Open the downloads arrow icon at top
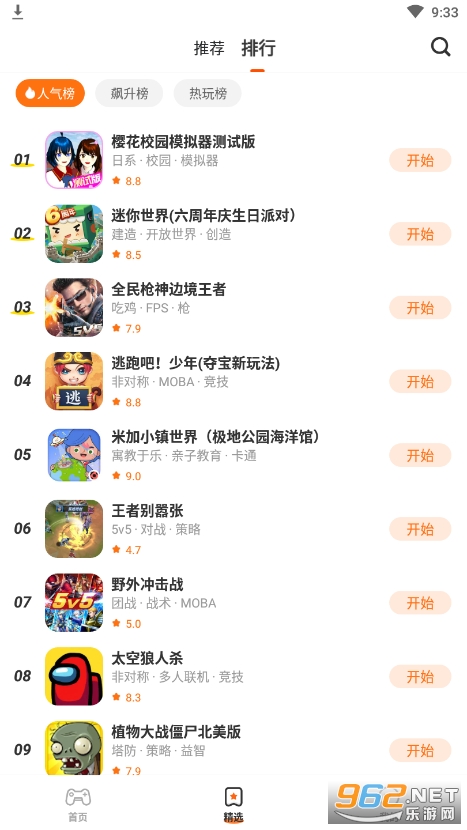Viewport: 467px width, 830px height. [x=17, y=12]
